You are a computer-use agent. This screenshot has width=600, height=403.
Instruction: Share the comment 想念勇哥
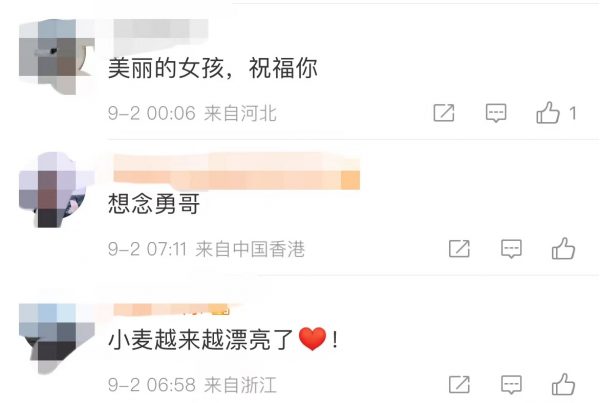pos(460,248)
